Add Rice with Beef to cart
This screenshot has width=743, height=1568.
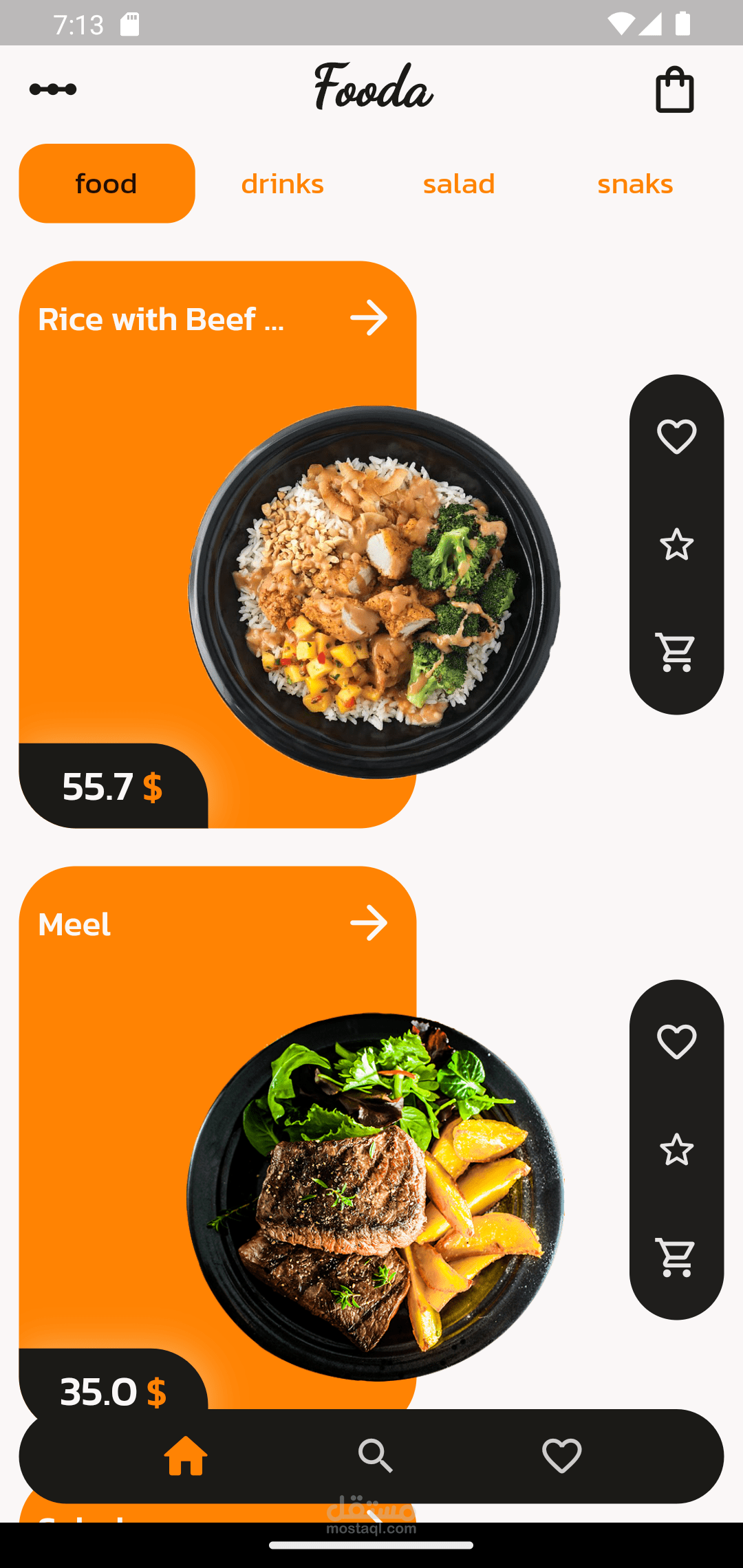pos(676,652)
